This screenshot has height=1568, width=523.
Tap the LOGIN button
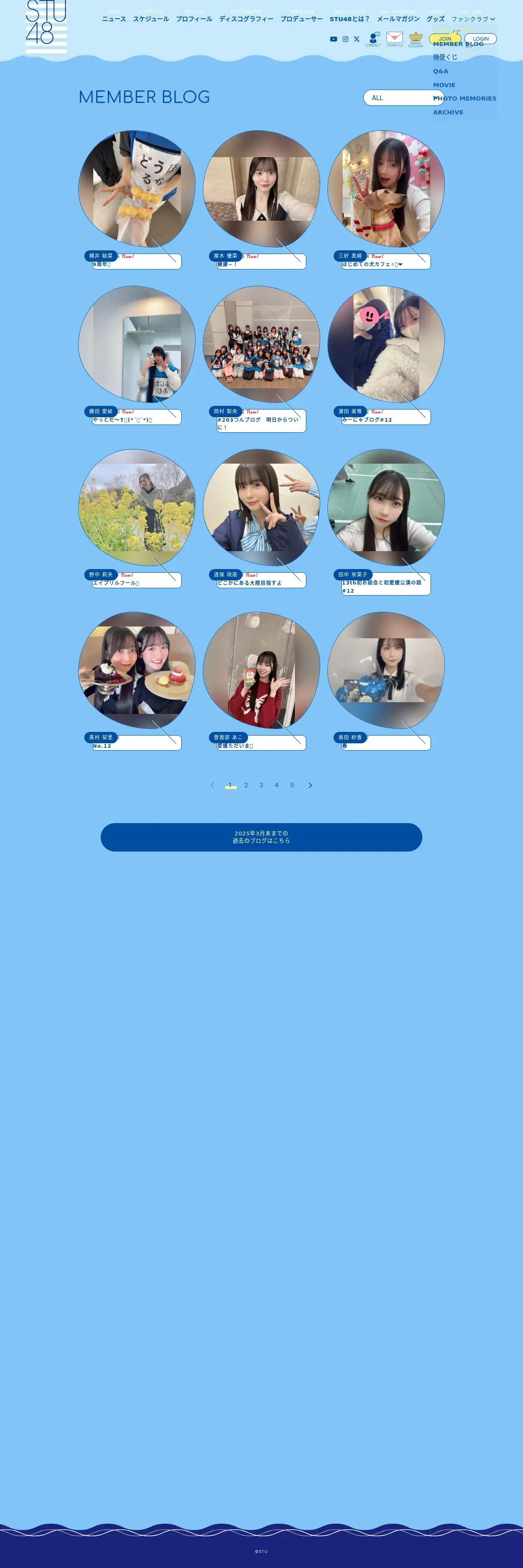480,38
